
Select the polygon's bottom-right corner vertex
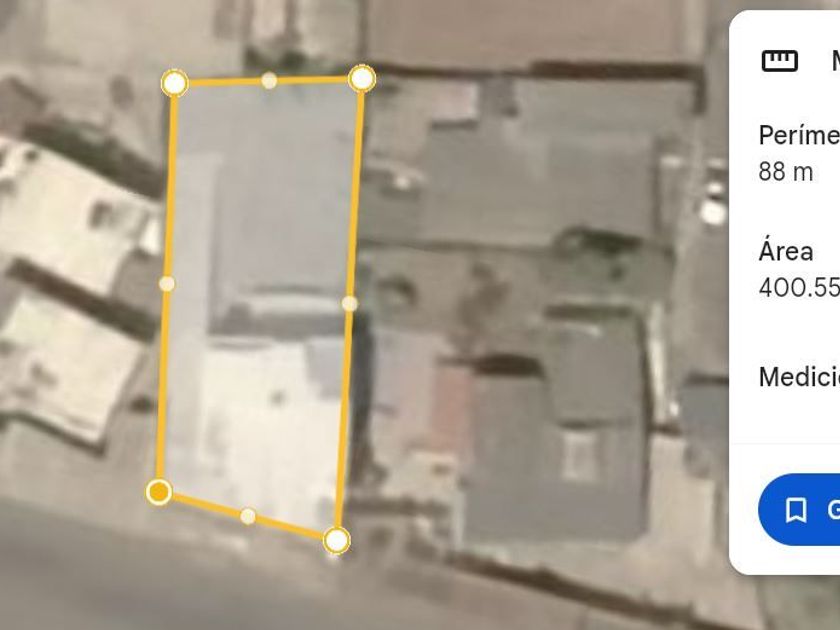click(337, 540)
